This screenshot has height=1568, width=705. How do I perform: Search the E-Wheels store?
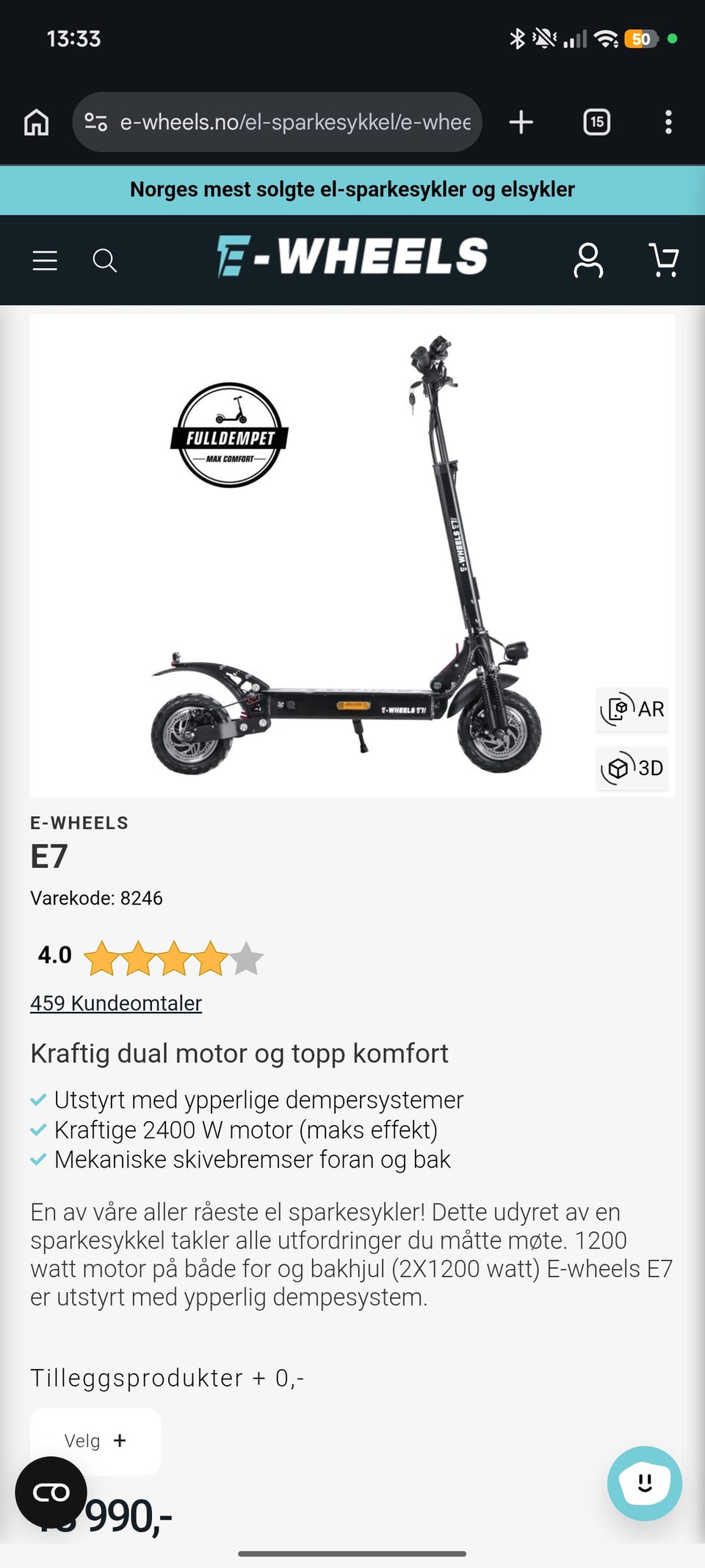pos(104,260)
